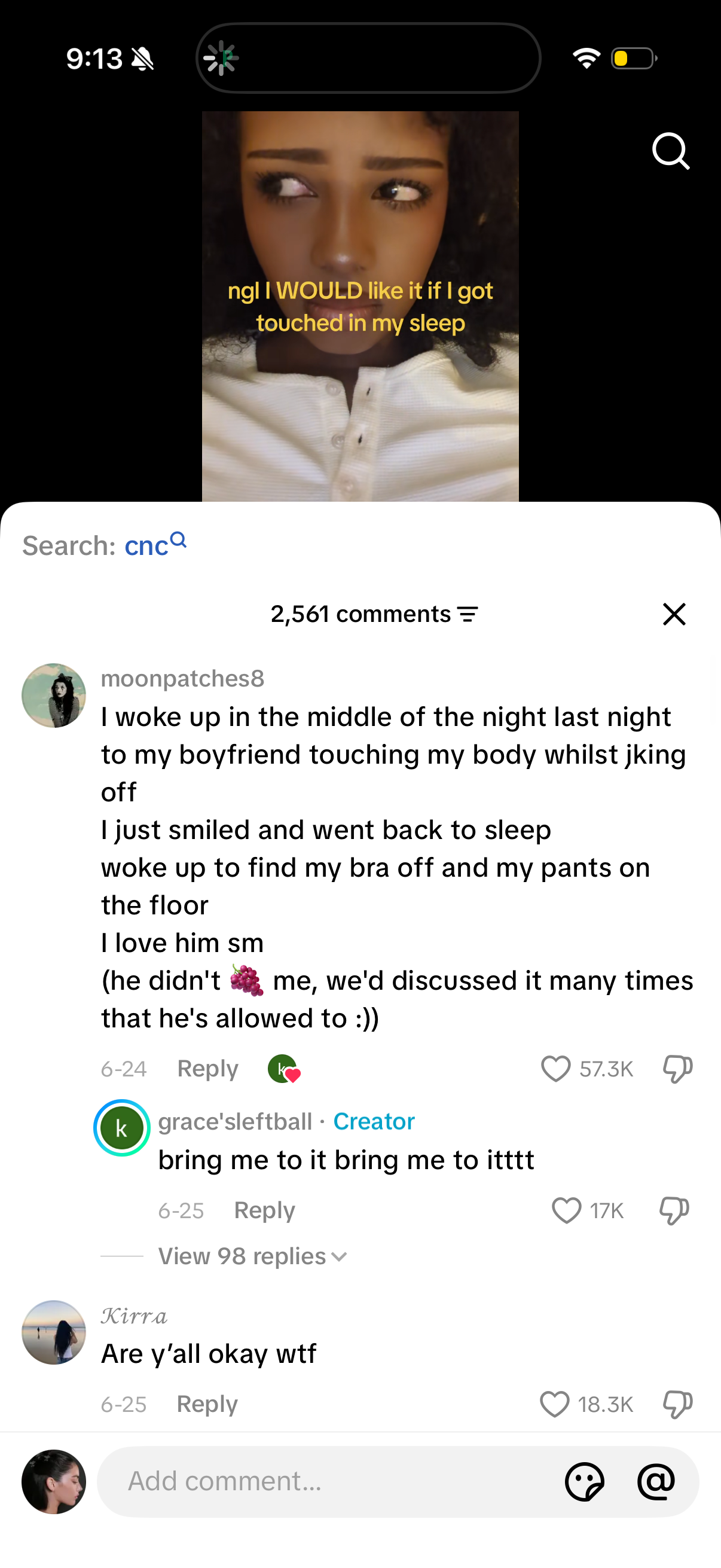Screen dimensions: 721x1568
Task: Reply to grace'sleftball's comment
Action: click(x=265, y=1210)
